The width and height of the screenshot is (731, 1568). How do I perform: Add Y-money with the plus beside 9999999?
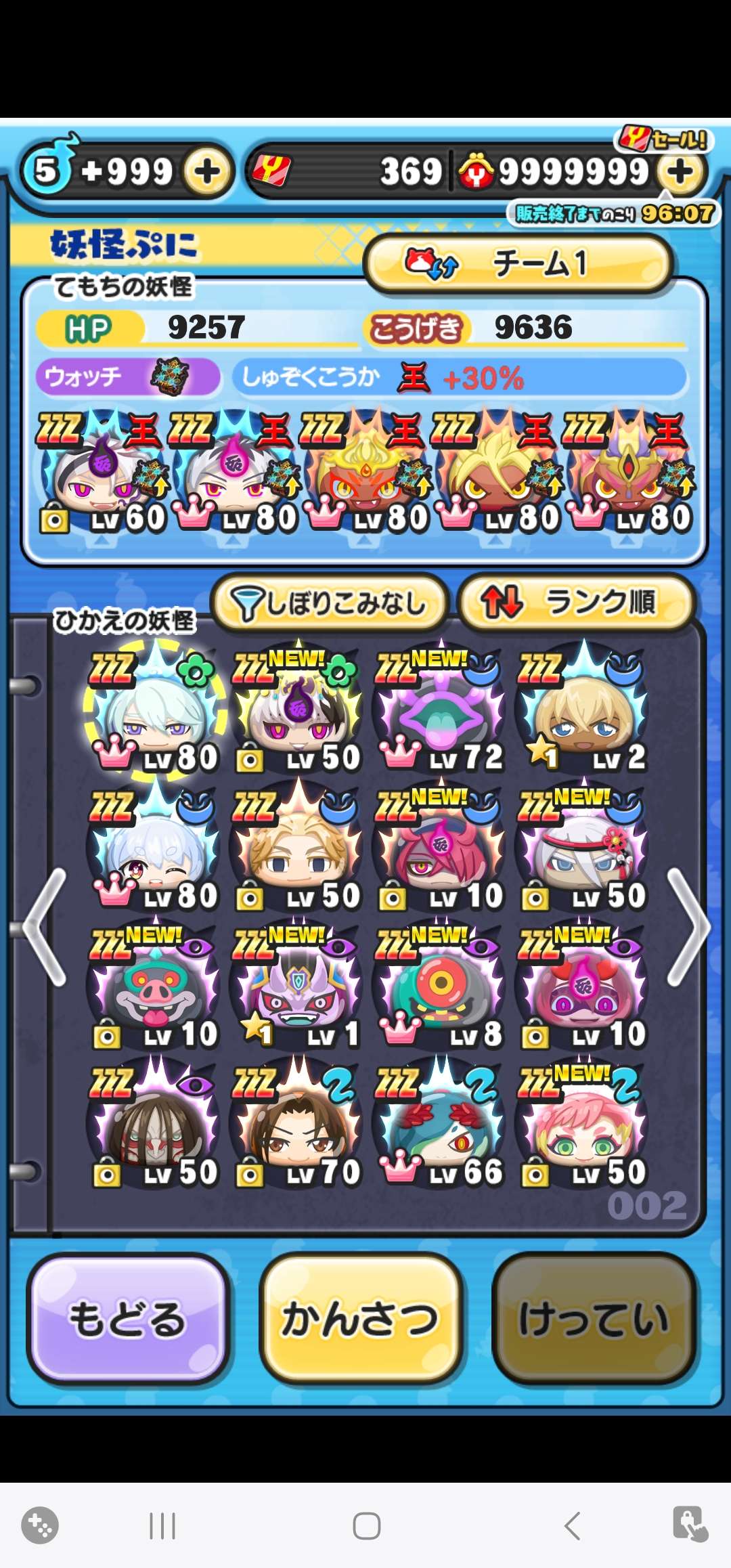(x=681, y=171)
